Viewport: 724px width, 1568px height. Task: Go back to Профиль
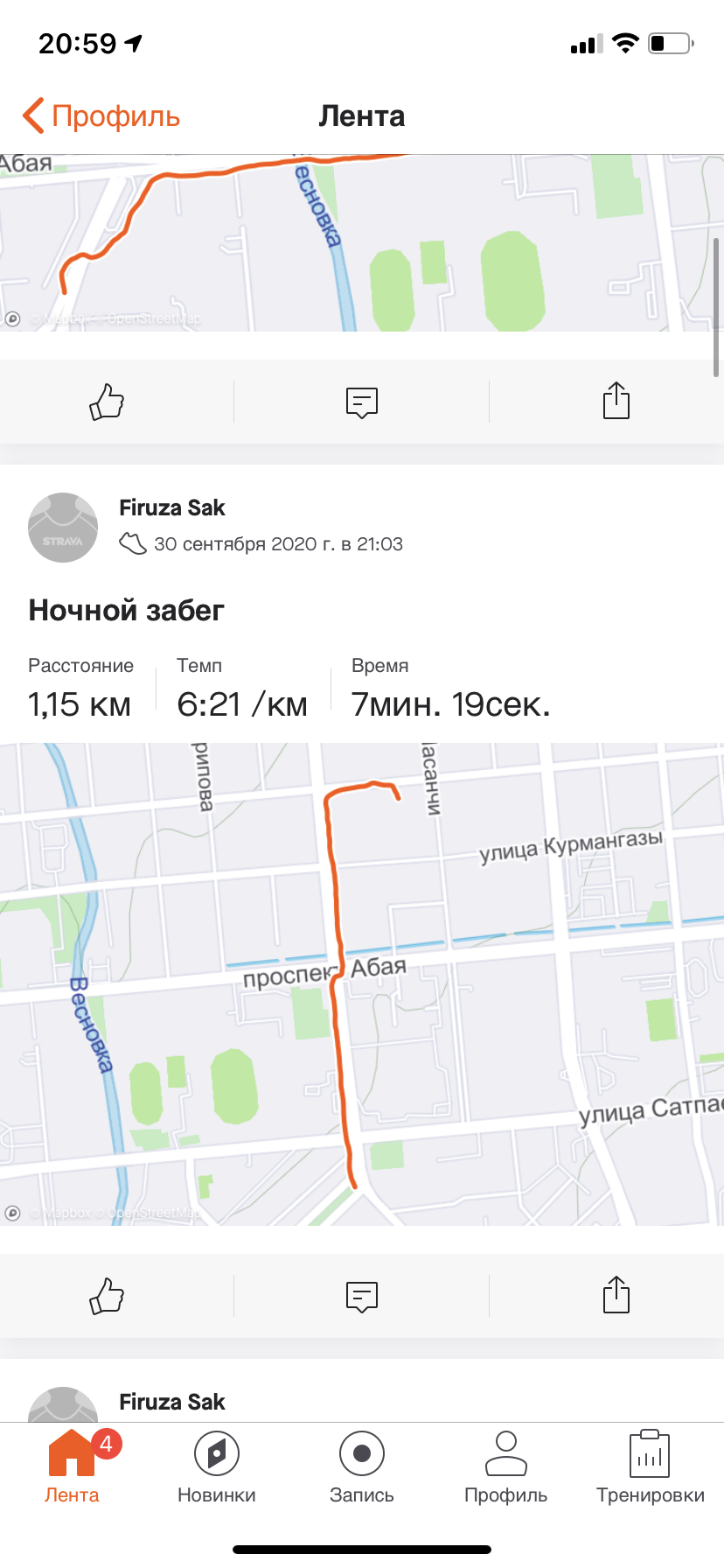(101, 116)
